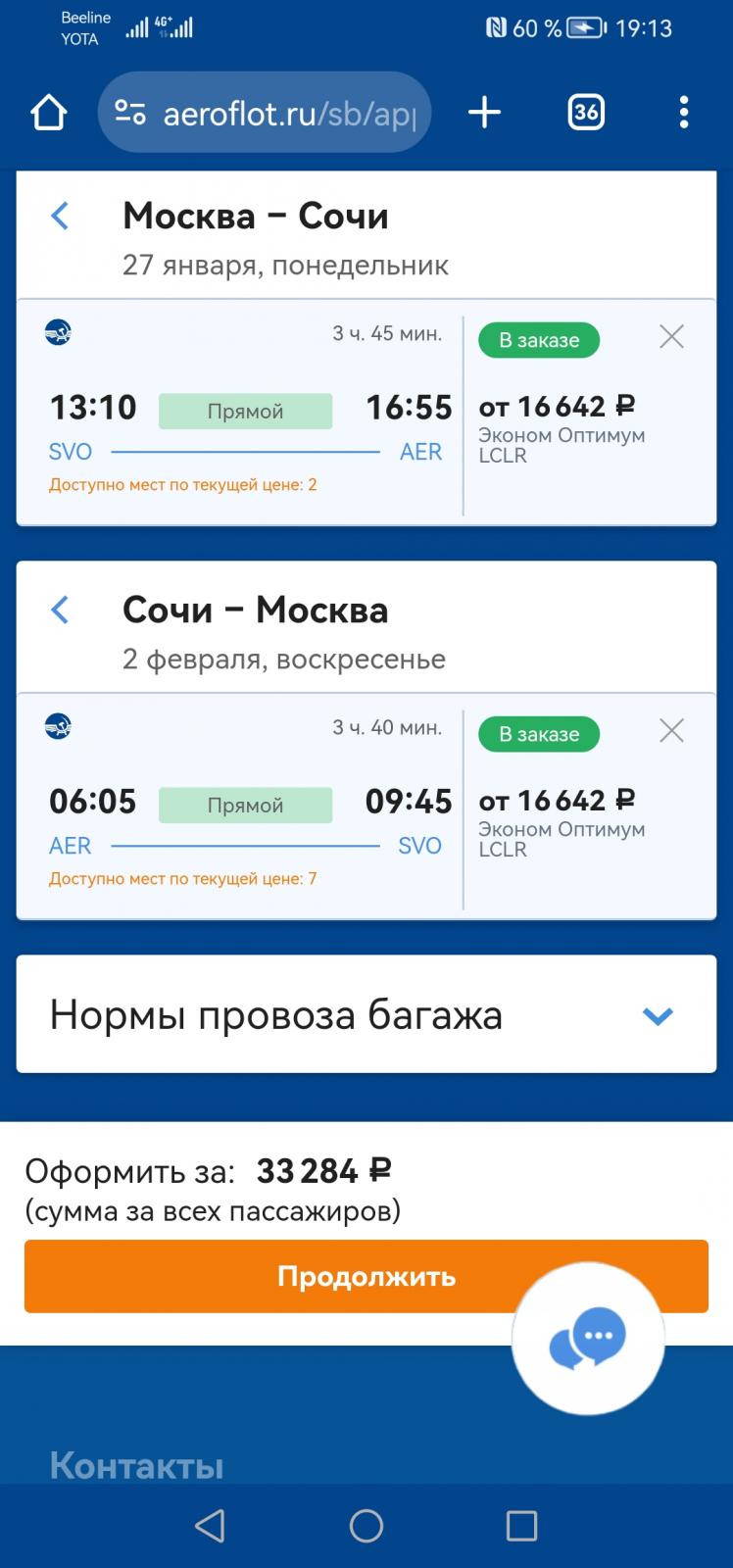Expand Нормы провоза багажа
This screenshot has height=1568, width=733.
366,1014
